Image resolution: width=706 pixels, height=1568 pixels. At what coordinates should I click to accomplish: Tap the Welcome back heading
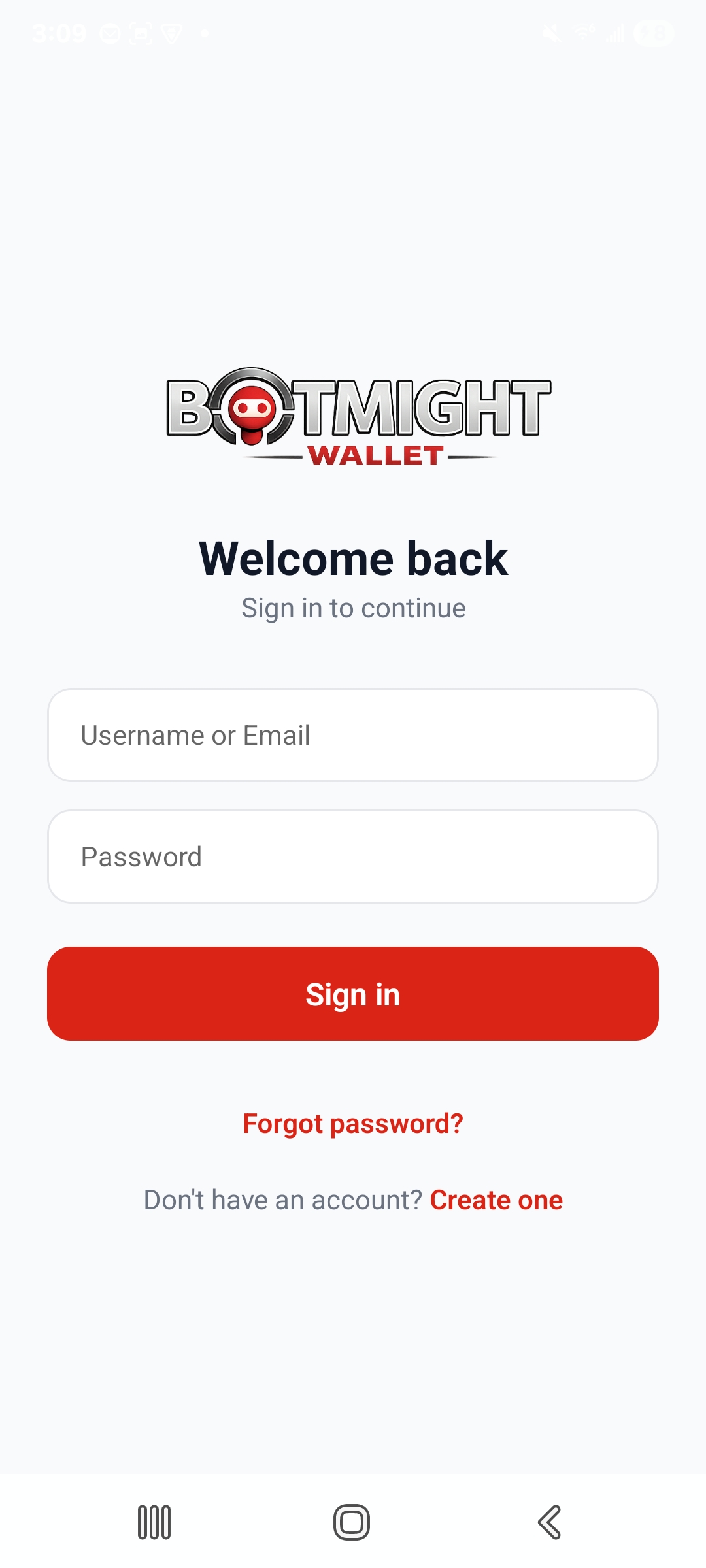tap(353, 559)
